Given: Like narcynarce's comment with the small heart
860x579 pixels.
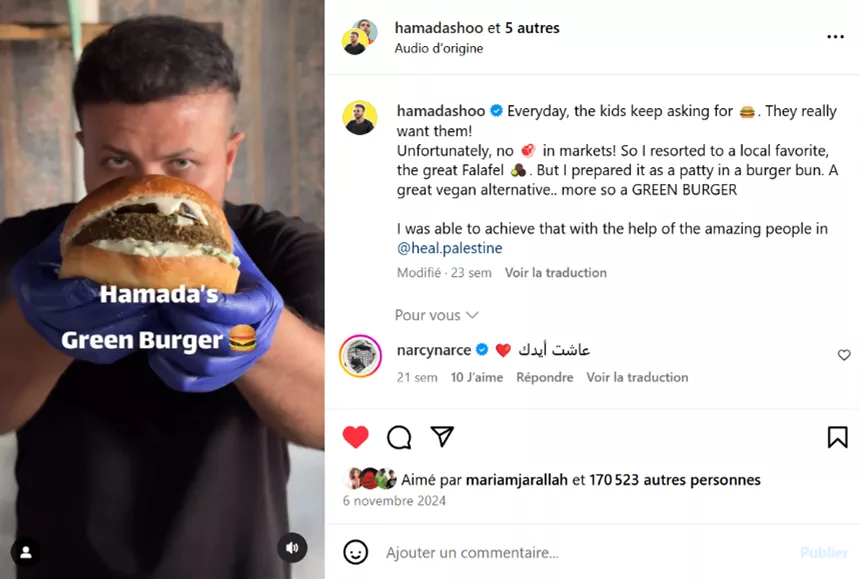Looking at the screenshot, I should point(844,355).
